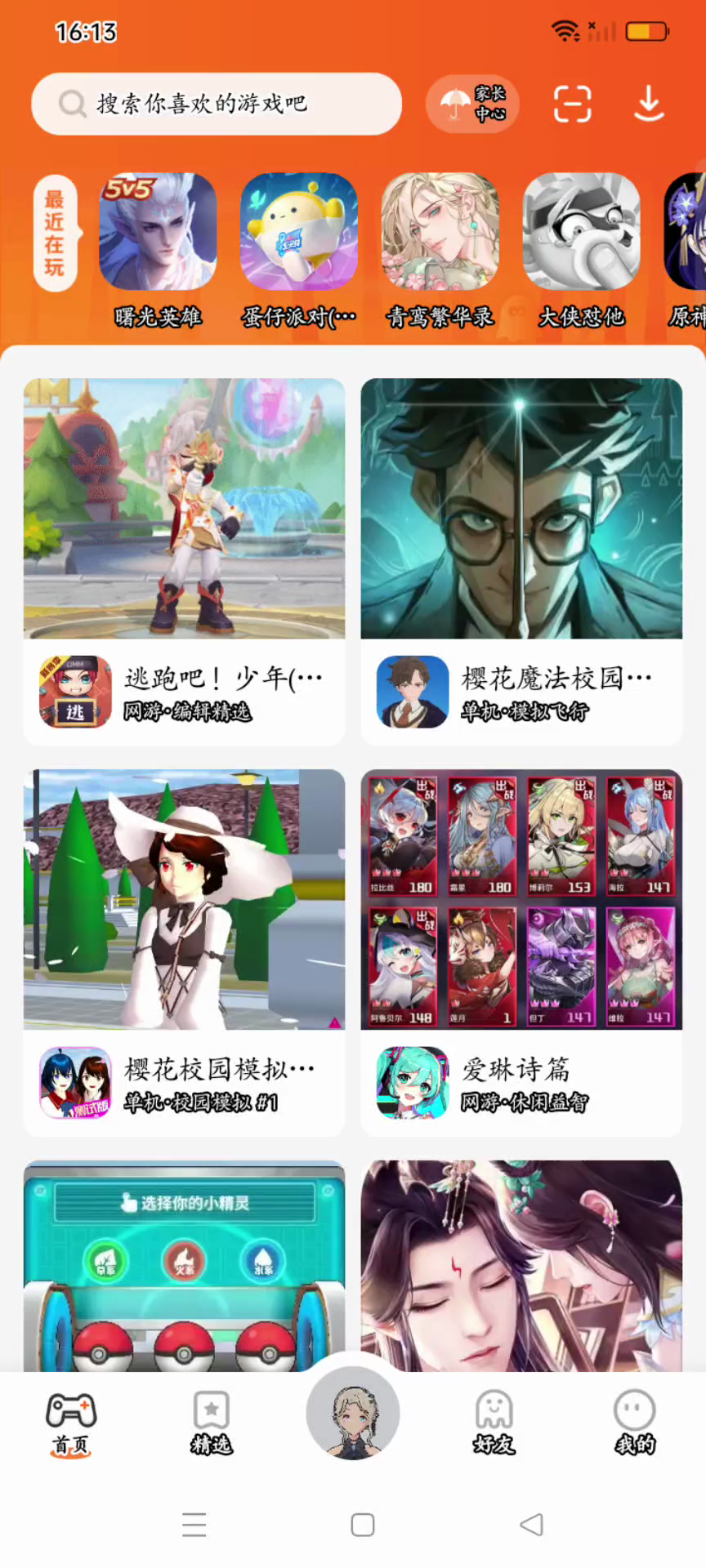Tap the system back button
The image size is (706, 1568).
[x=531, y=1524]
